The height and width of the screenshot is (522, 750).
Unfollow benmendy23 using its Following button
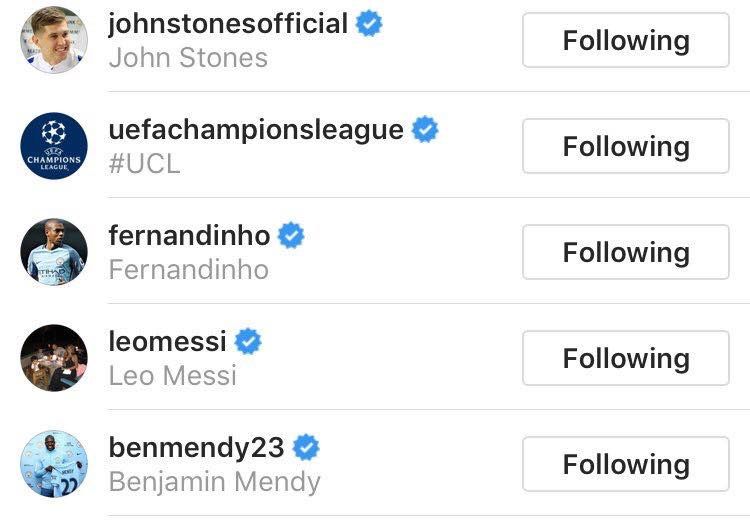[x=626, y=465]
